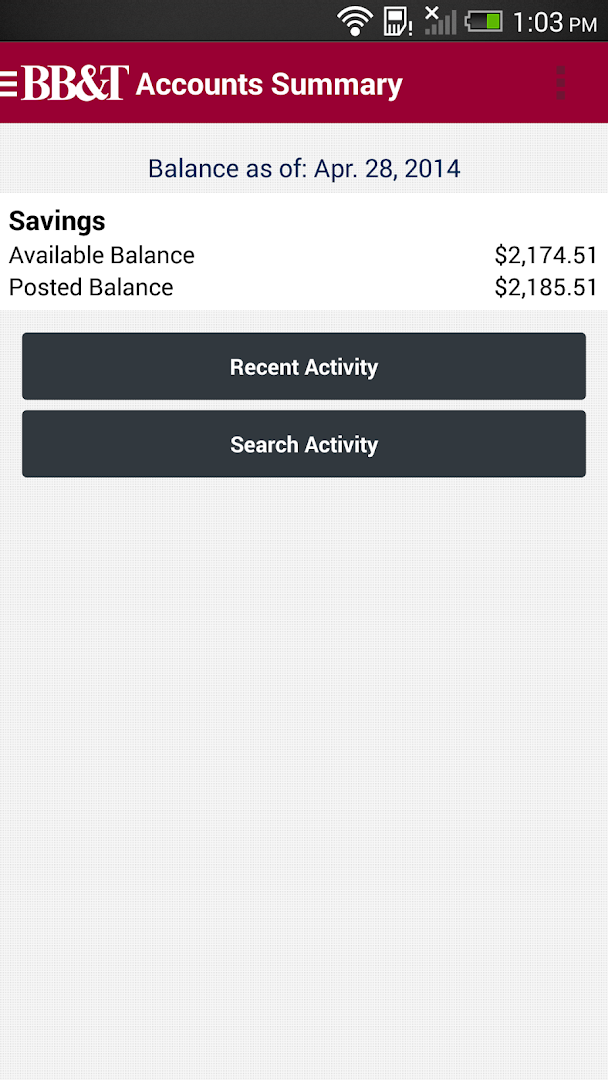View Recent Activity
The image size is (608, 1080).
pyautogui.click(x=304, y=367)
